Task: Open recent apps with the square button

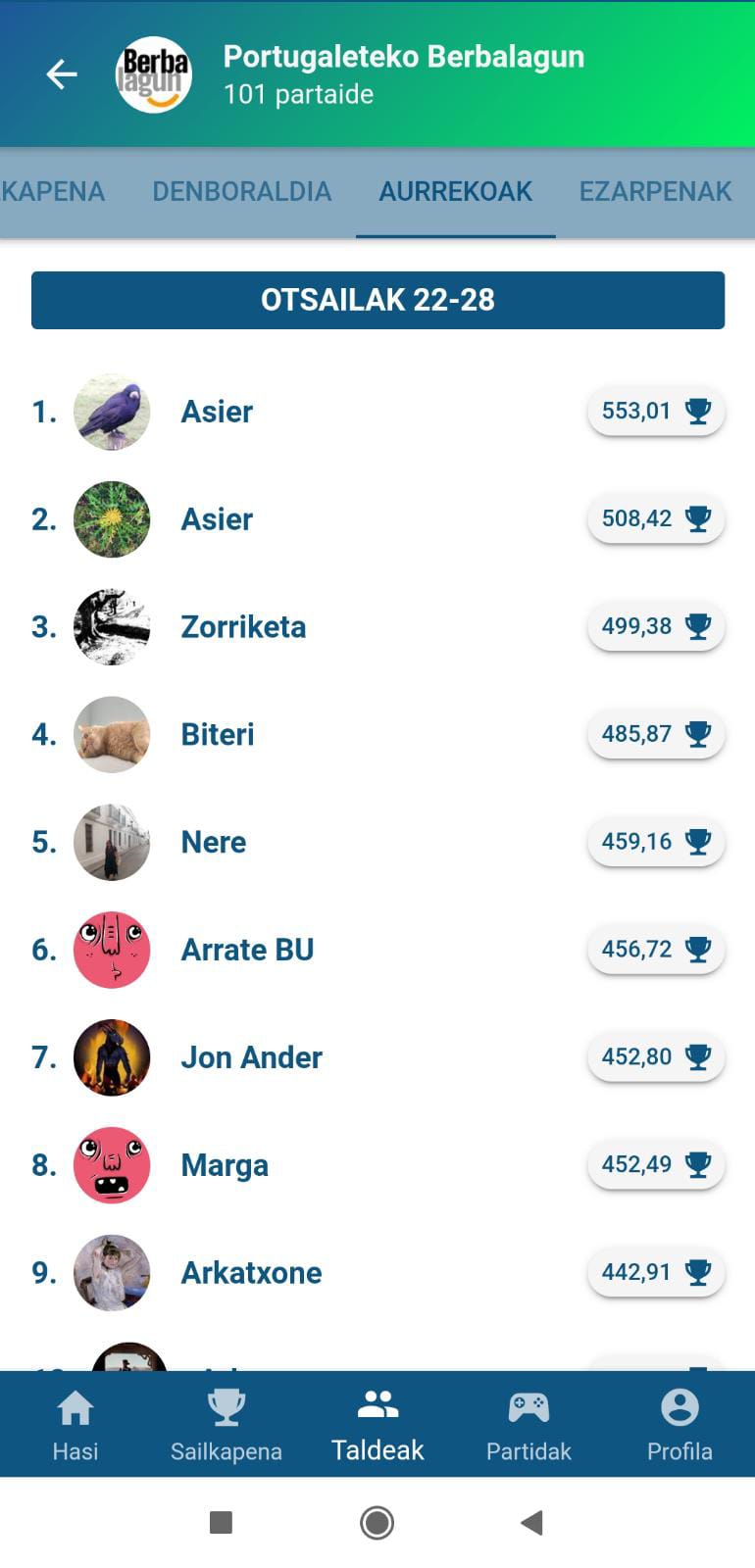Action: (222, 1523)
